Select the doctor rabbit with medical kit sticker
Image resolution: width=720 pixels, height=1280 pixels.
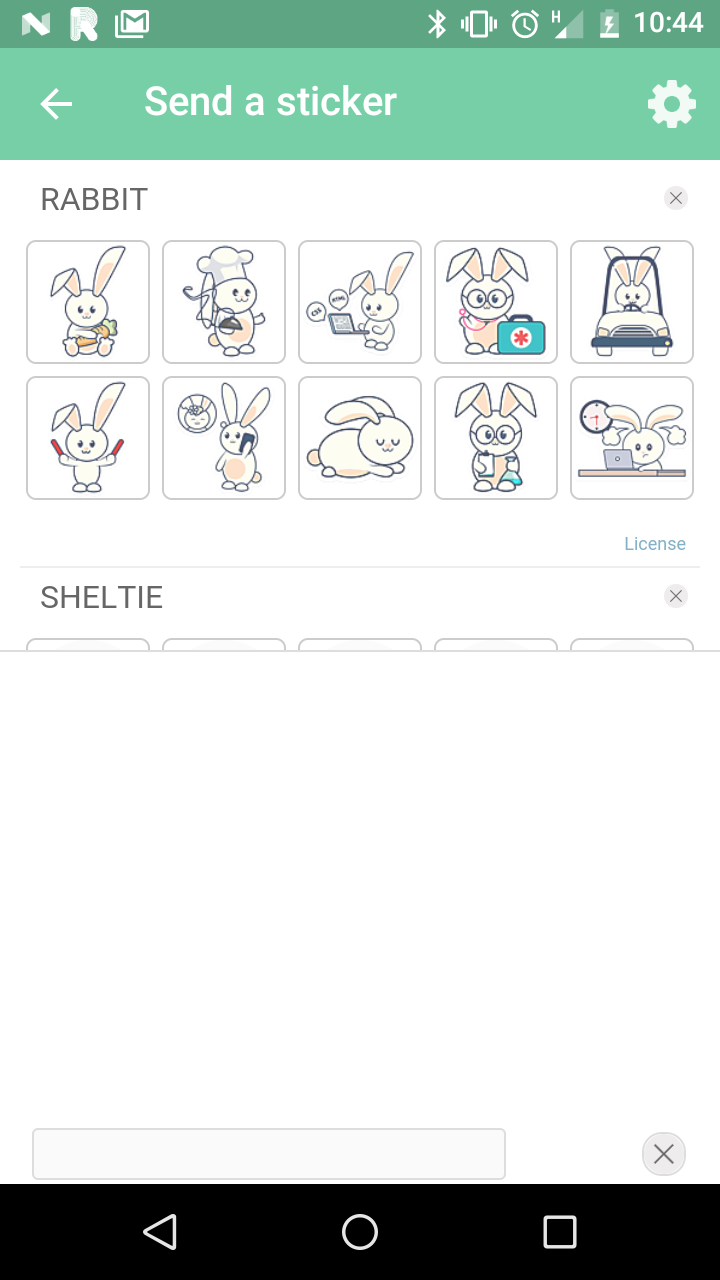[495, 301]
